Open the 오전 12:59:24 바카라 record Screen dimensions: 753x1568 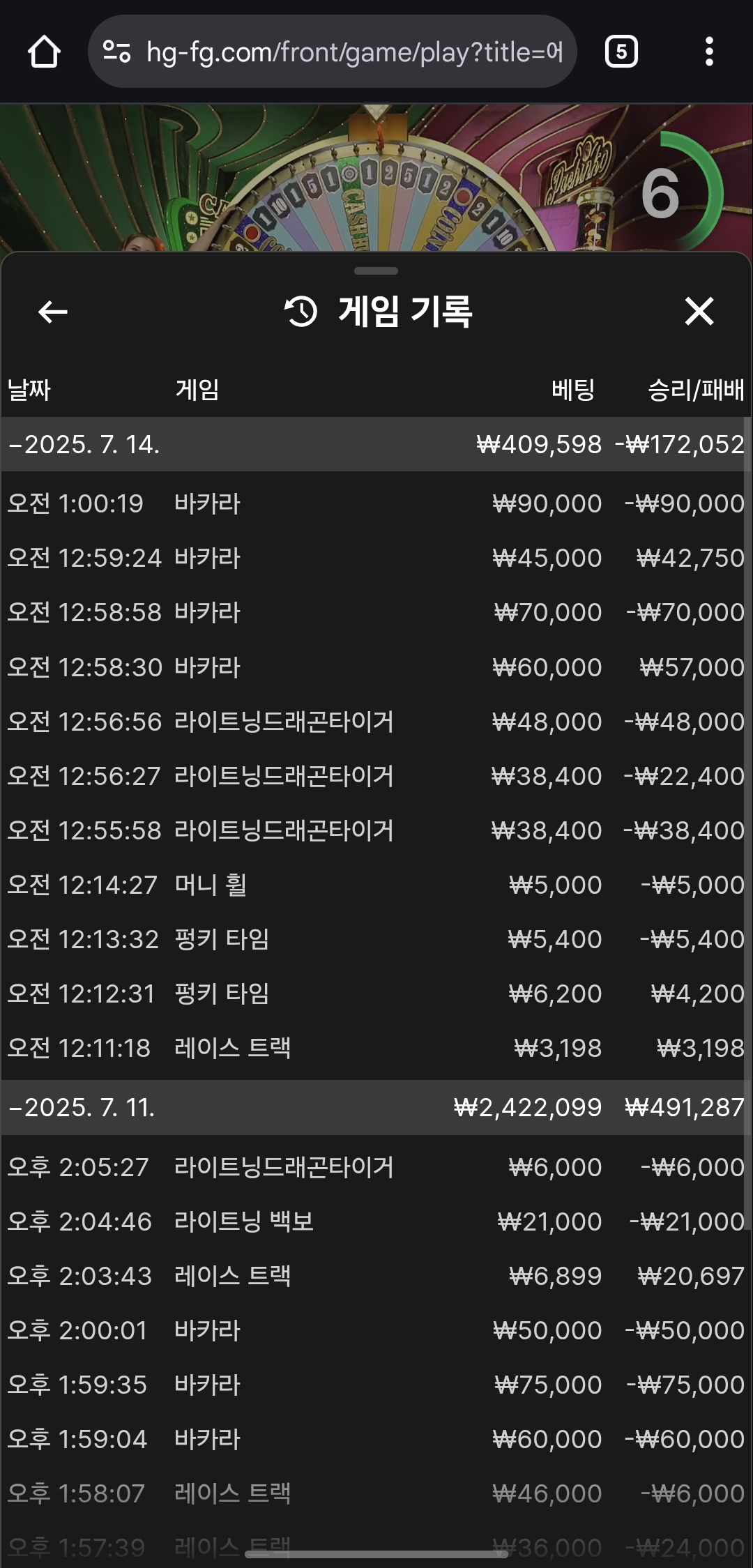pyautogui.click(x=376, y=558)
